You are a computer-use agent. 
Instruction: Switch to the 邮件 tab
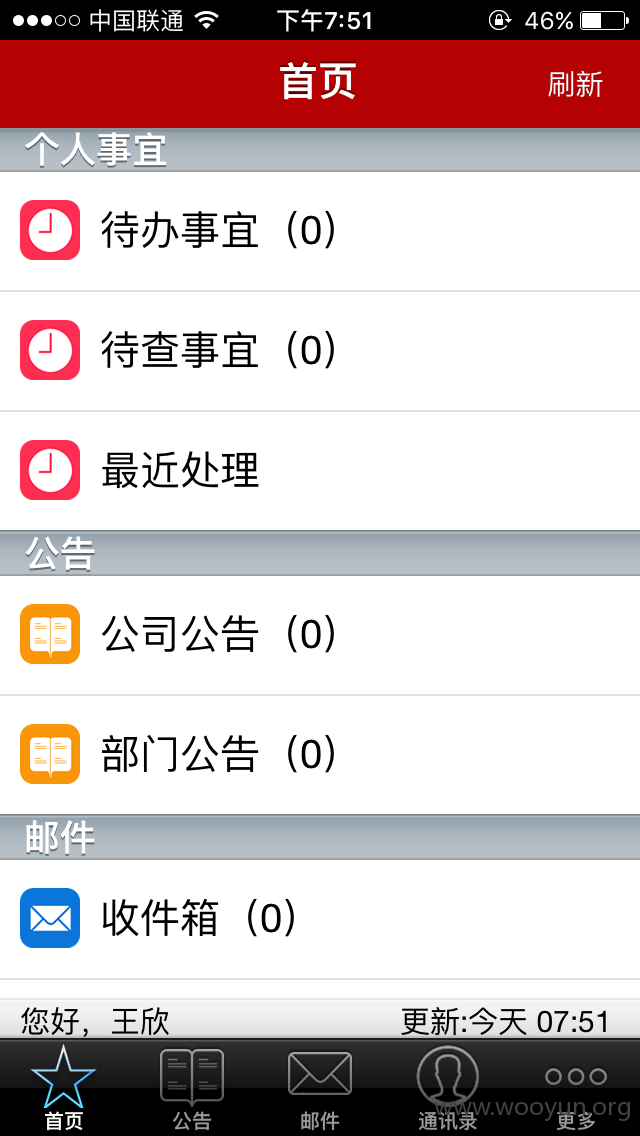point(320,1088)
